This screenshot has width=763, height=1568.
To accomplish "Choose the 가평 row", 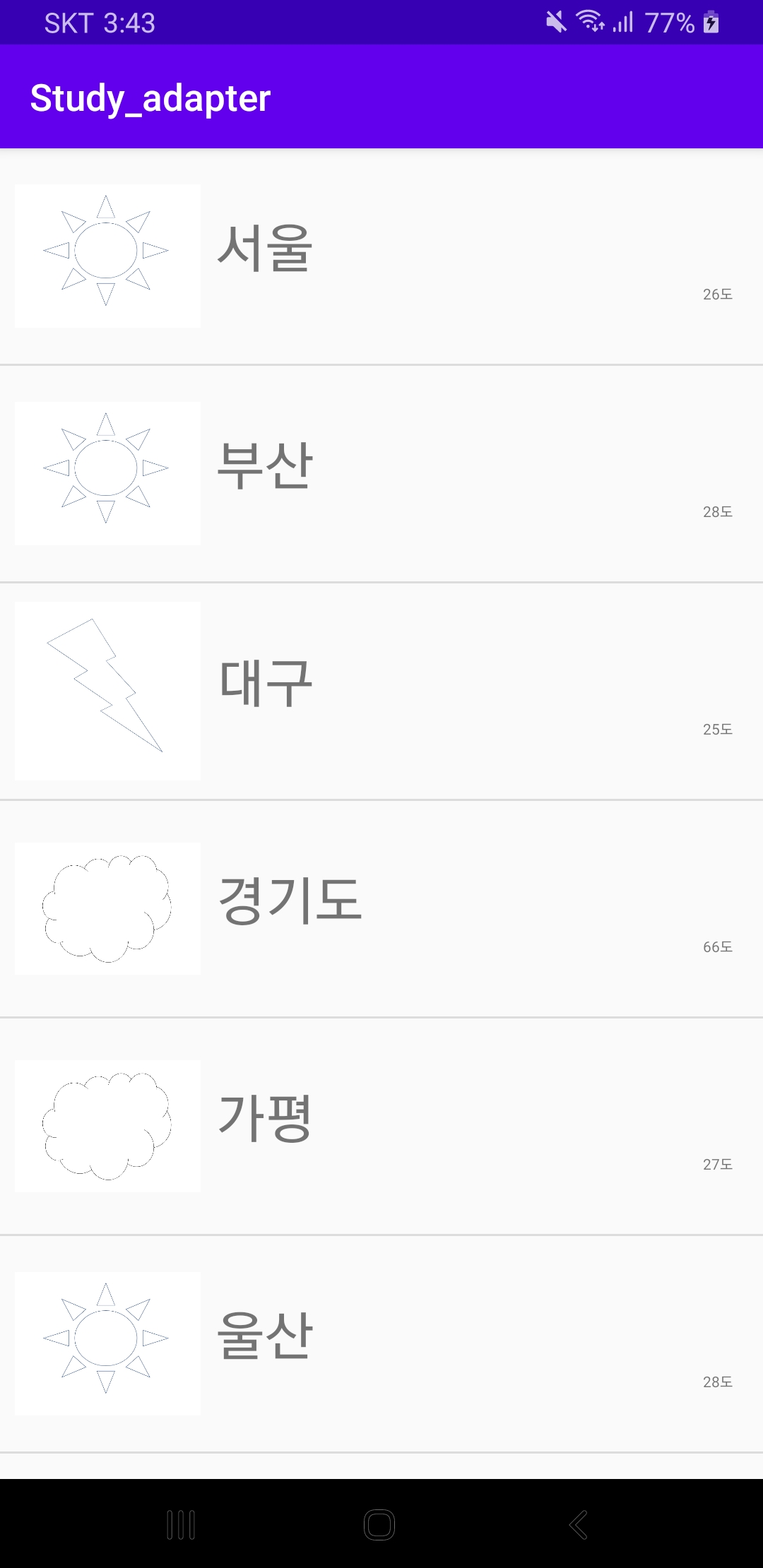I will (381, 1127).
